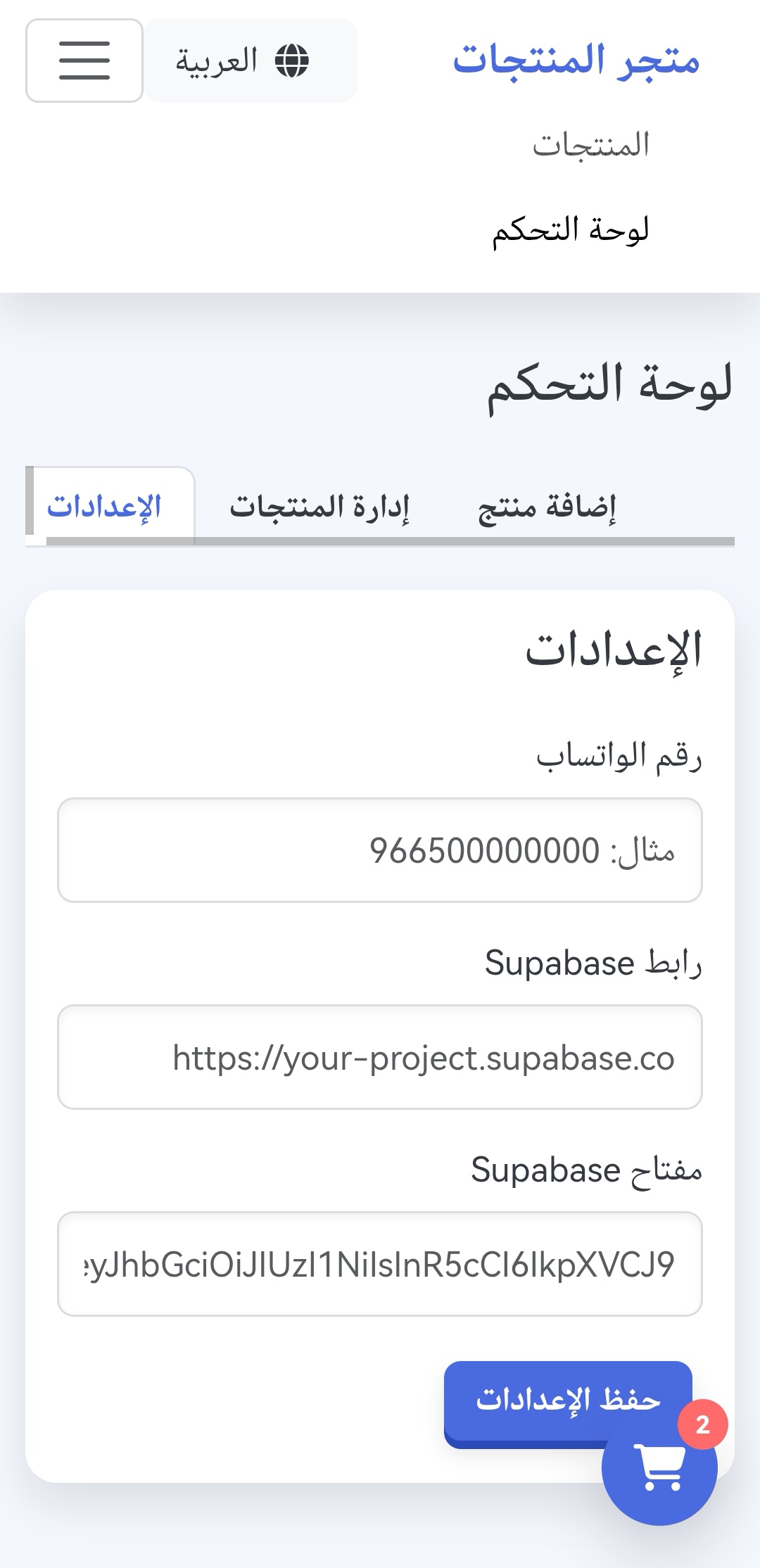The width and height of the screenshot is (760, 1568).
Task: Select the الإعدادات tab
Action: click(x=106, y=507)
